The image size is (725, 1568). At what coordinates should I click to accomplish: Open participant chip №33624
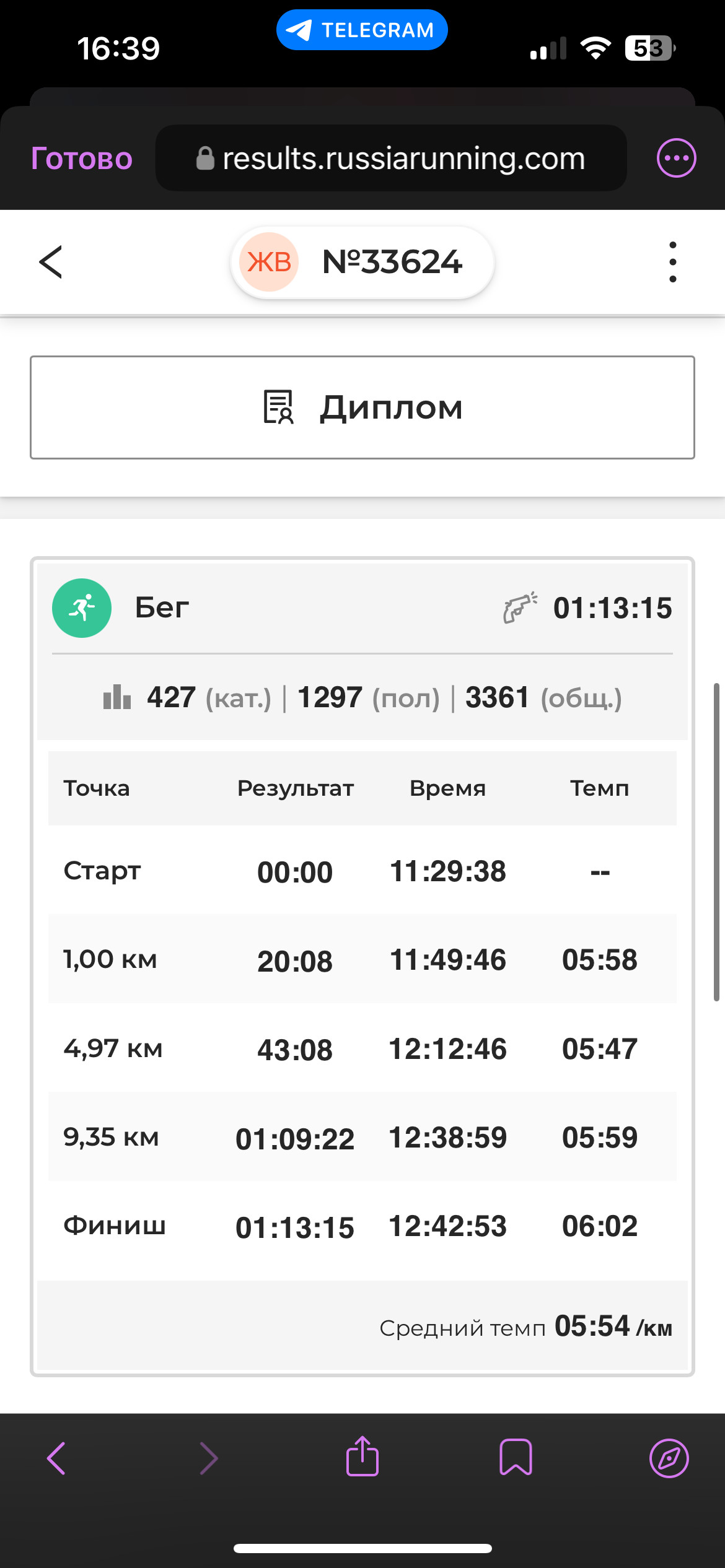click(x=362, y=262)
